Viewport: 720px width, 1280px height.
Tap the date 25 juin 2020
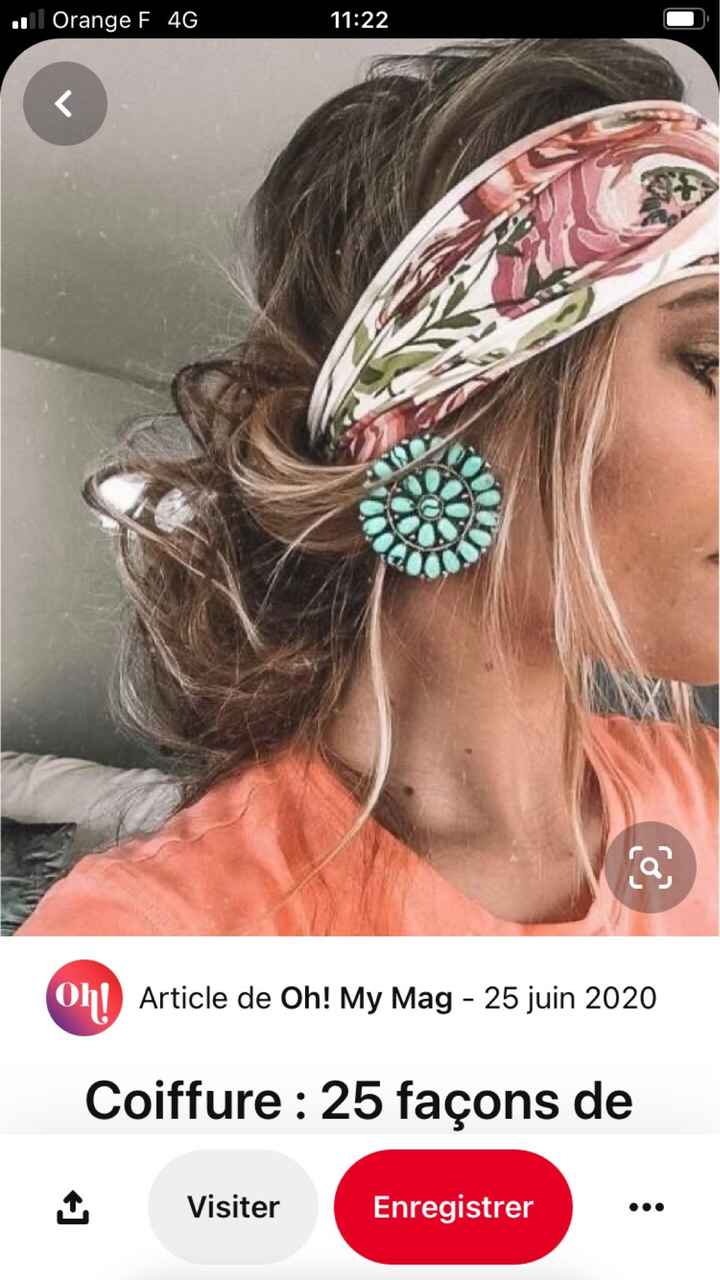point(569,997)
